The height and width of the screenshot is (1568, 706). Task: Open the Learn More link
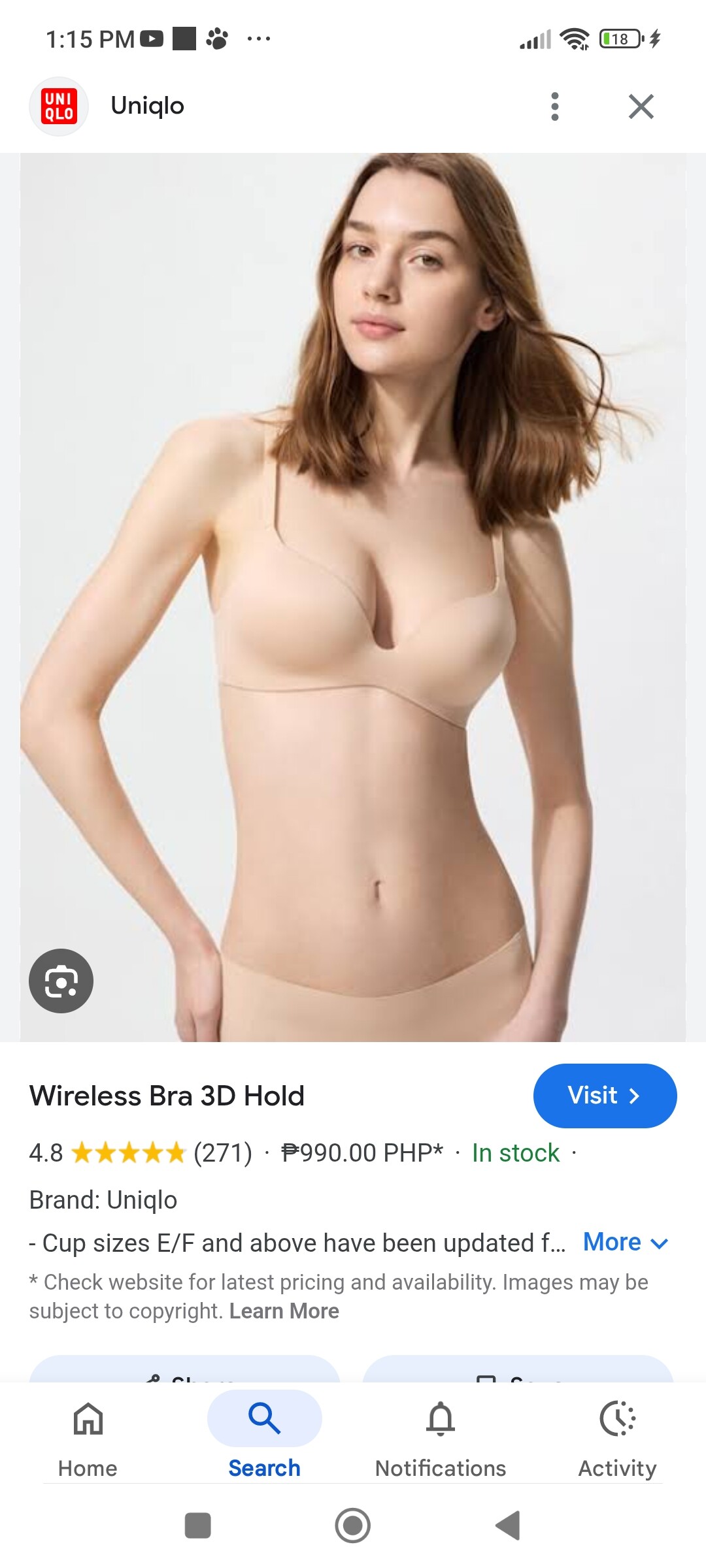pos(284,1311)
